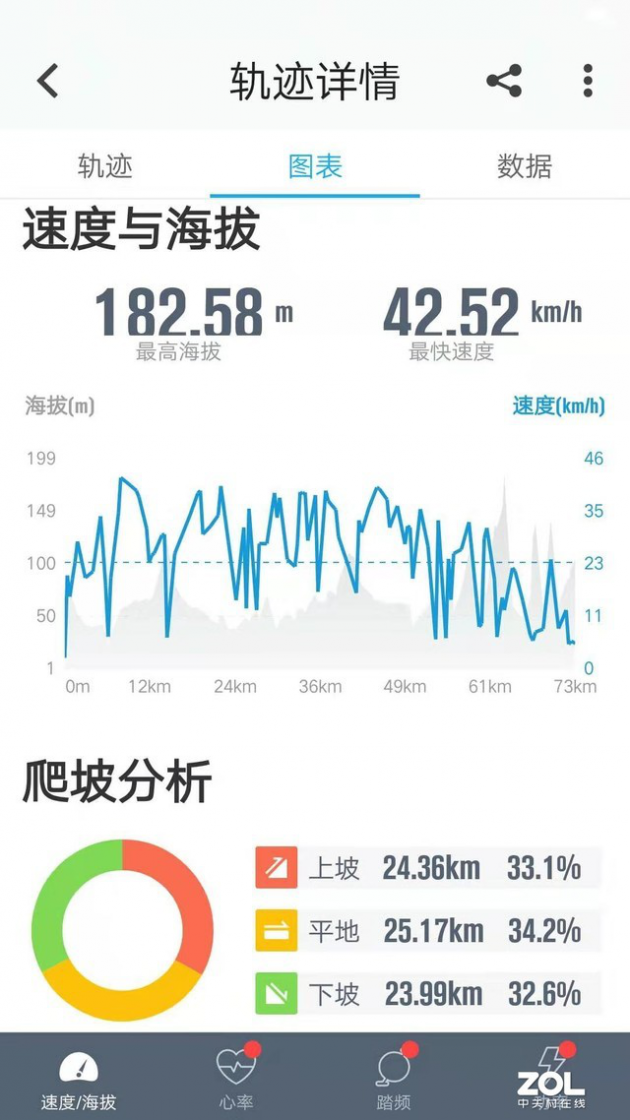Screen dimensions: 630x1120
Task: Switch to the 数据 tab
Action: coord(524,166)
